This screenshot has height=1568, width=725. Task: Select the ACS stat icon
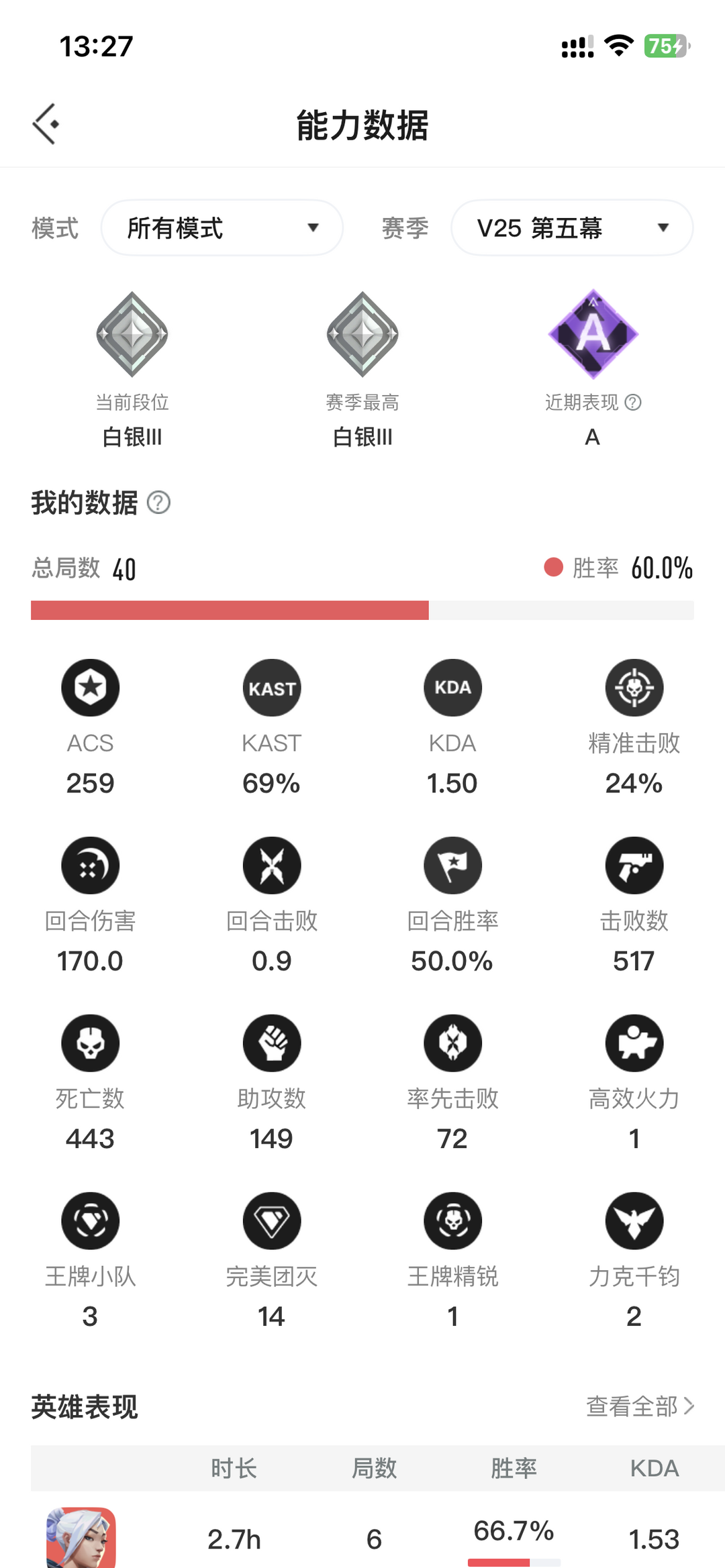[90, 687]
